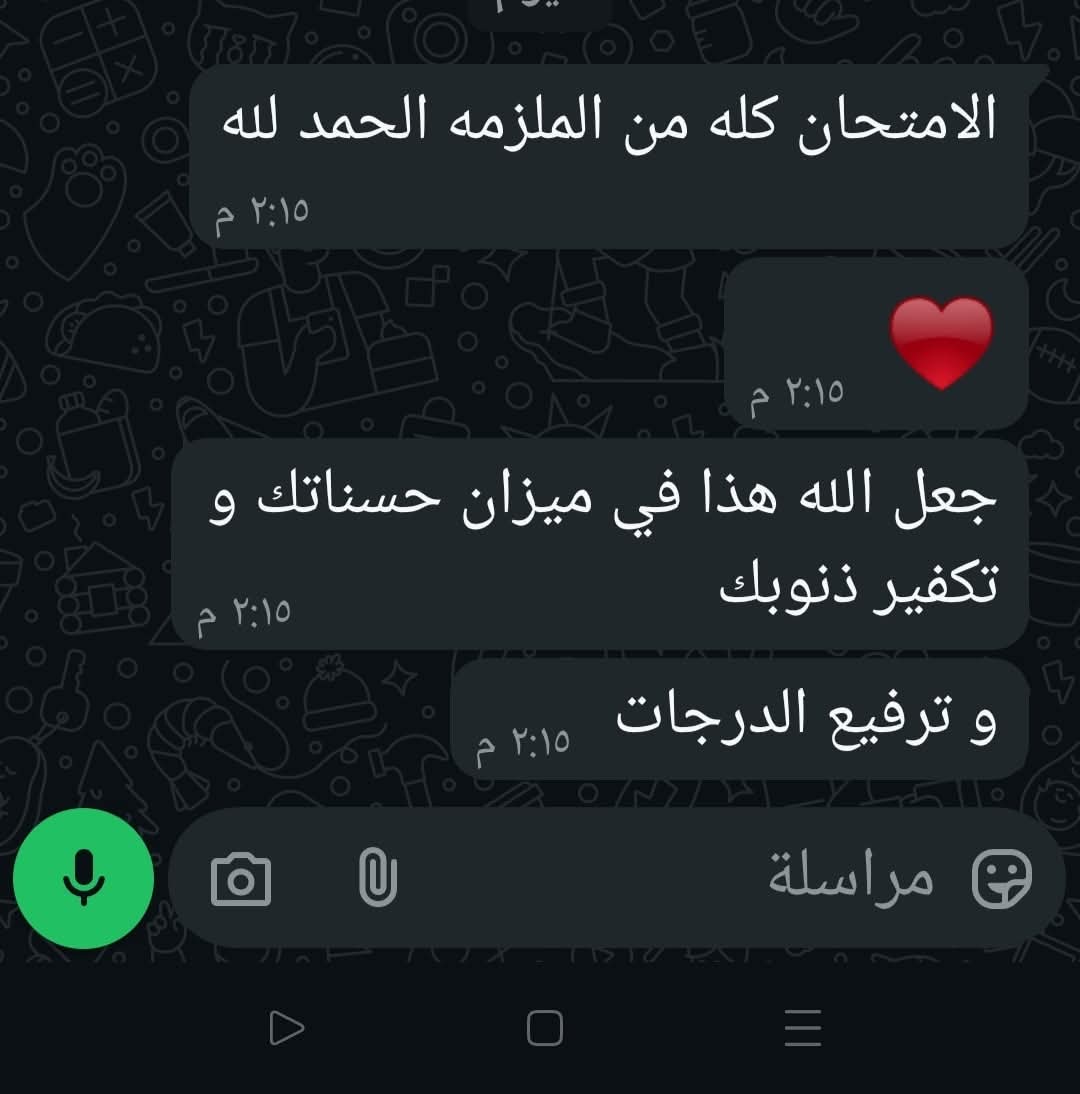Open the camera from the message bar

241,879
